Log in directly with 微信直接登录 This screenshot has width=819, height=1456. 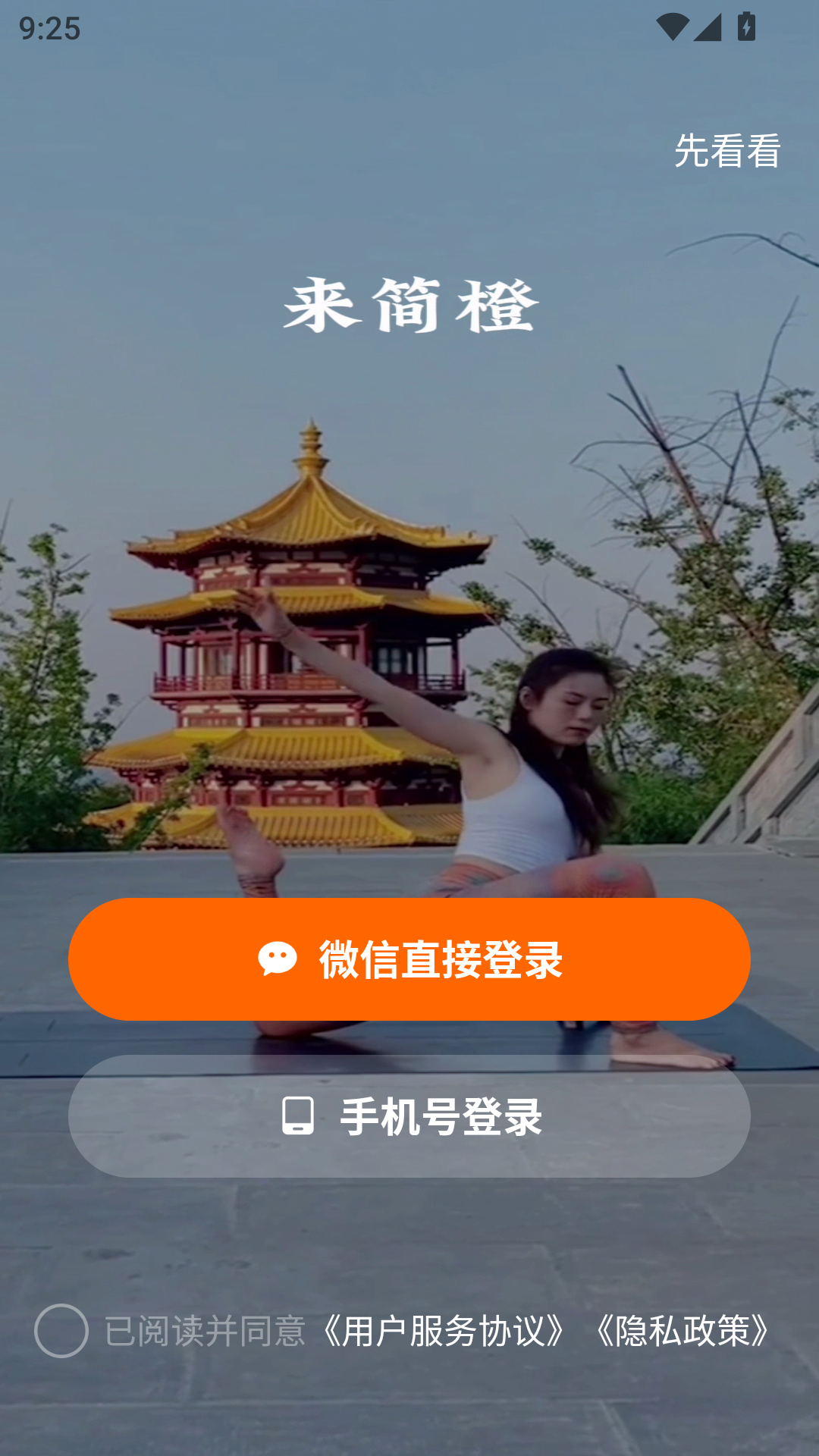(409, 959)
